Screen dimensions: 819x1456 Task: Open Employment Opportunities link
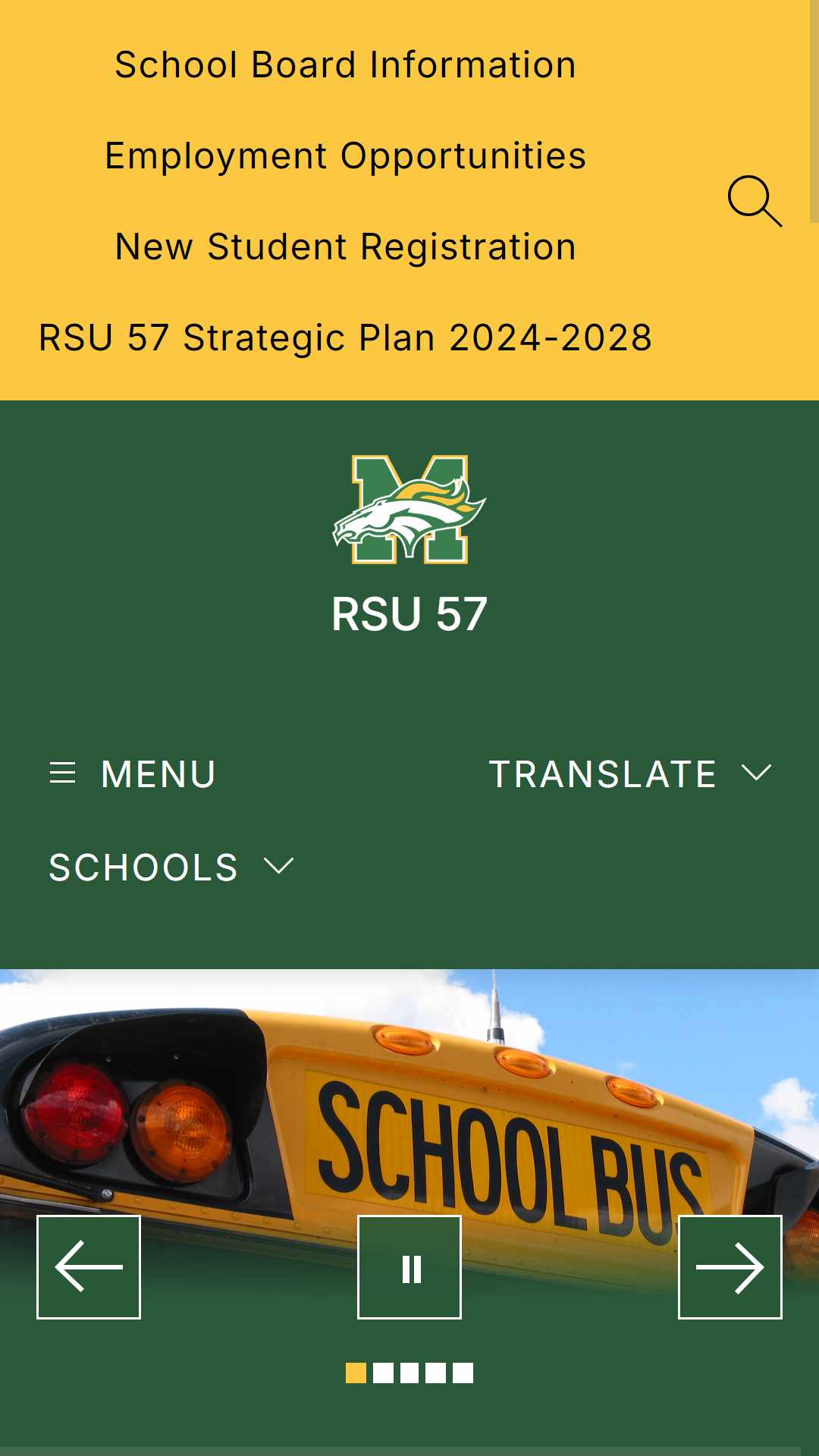pyautogui.click(x=345, y=156)
